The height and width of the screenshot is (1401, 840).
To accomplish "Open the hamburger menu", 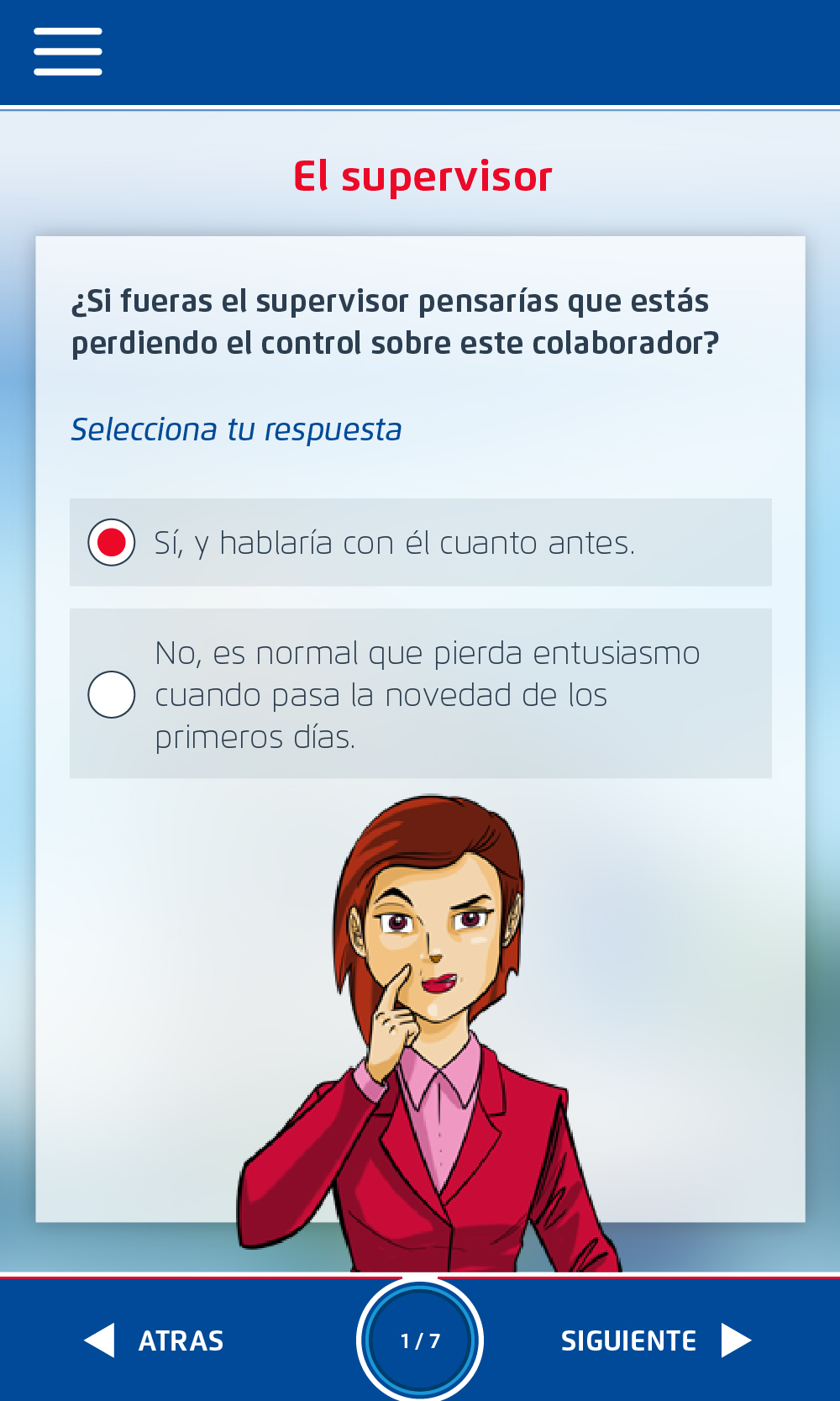I will pyautogui.click(x=68, y=51).
